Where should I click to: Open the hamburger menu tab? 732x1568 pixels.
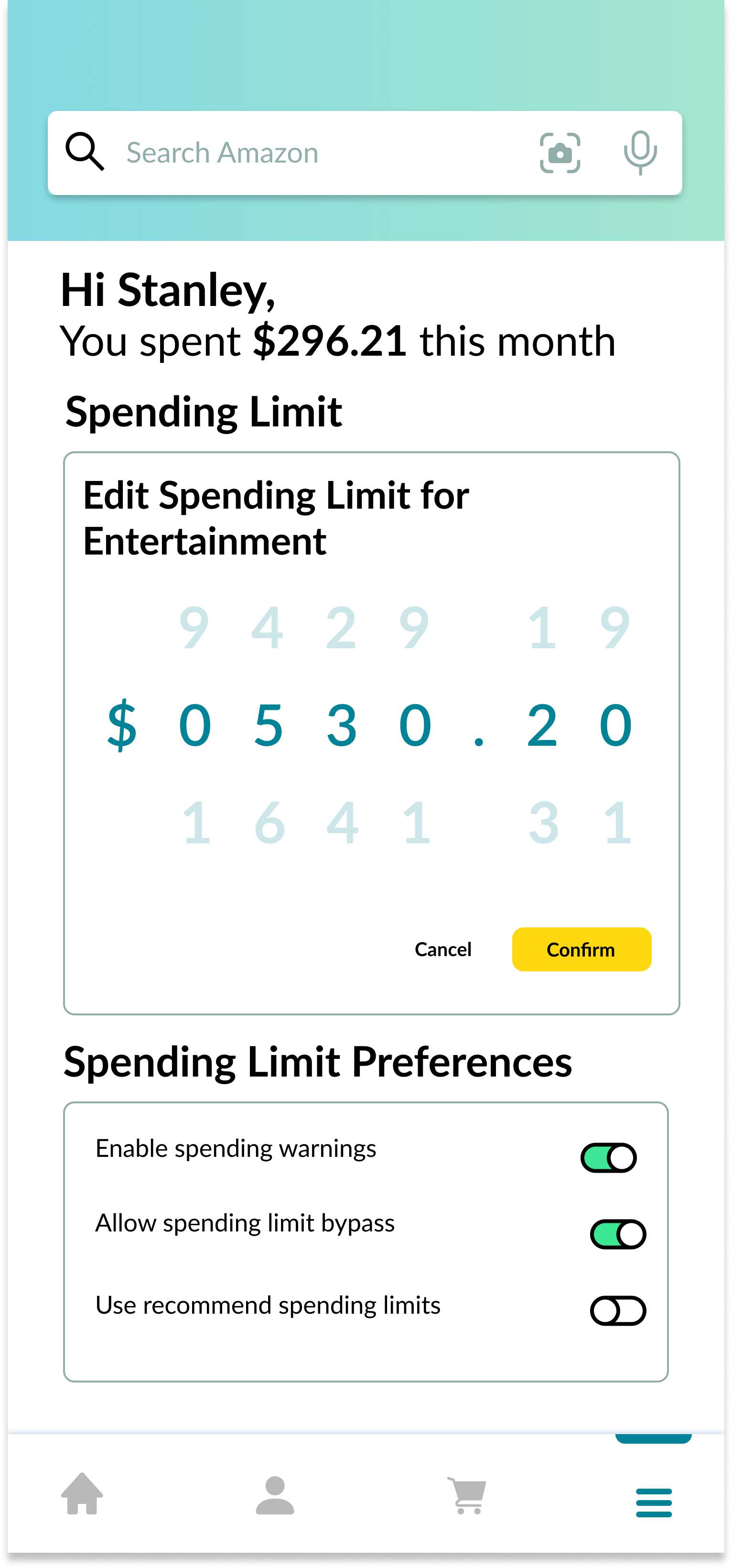point(654,1502)
